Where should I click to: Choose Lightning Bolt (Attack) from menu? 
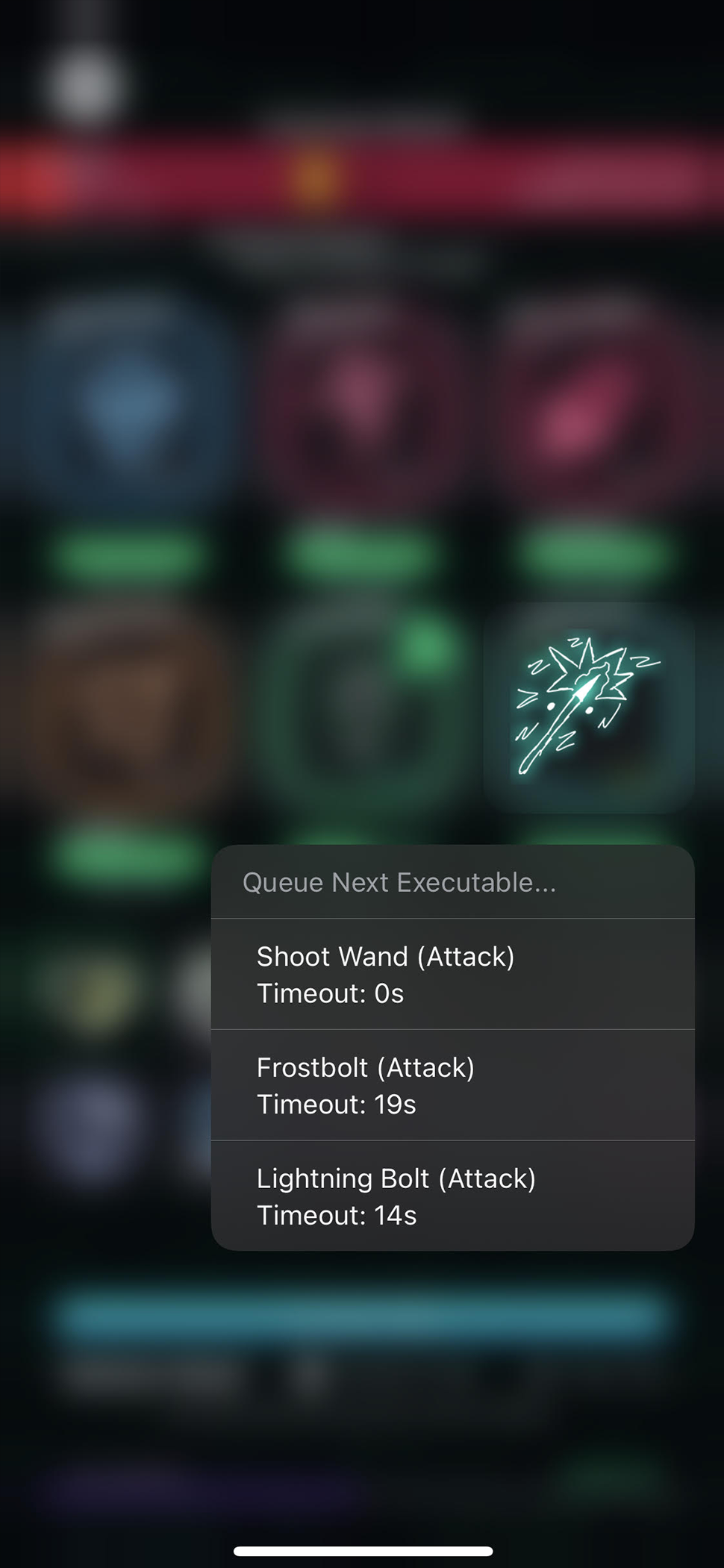click(452, 1196)
